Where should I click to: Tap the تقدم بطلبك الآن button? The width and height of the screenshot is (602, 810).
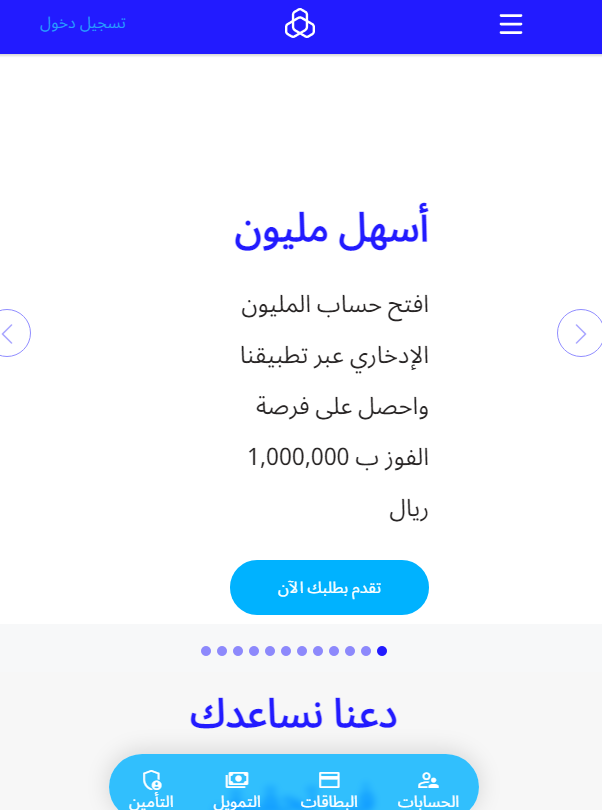[329, 588]
